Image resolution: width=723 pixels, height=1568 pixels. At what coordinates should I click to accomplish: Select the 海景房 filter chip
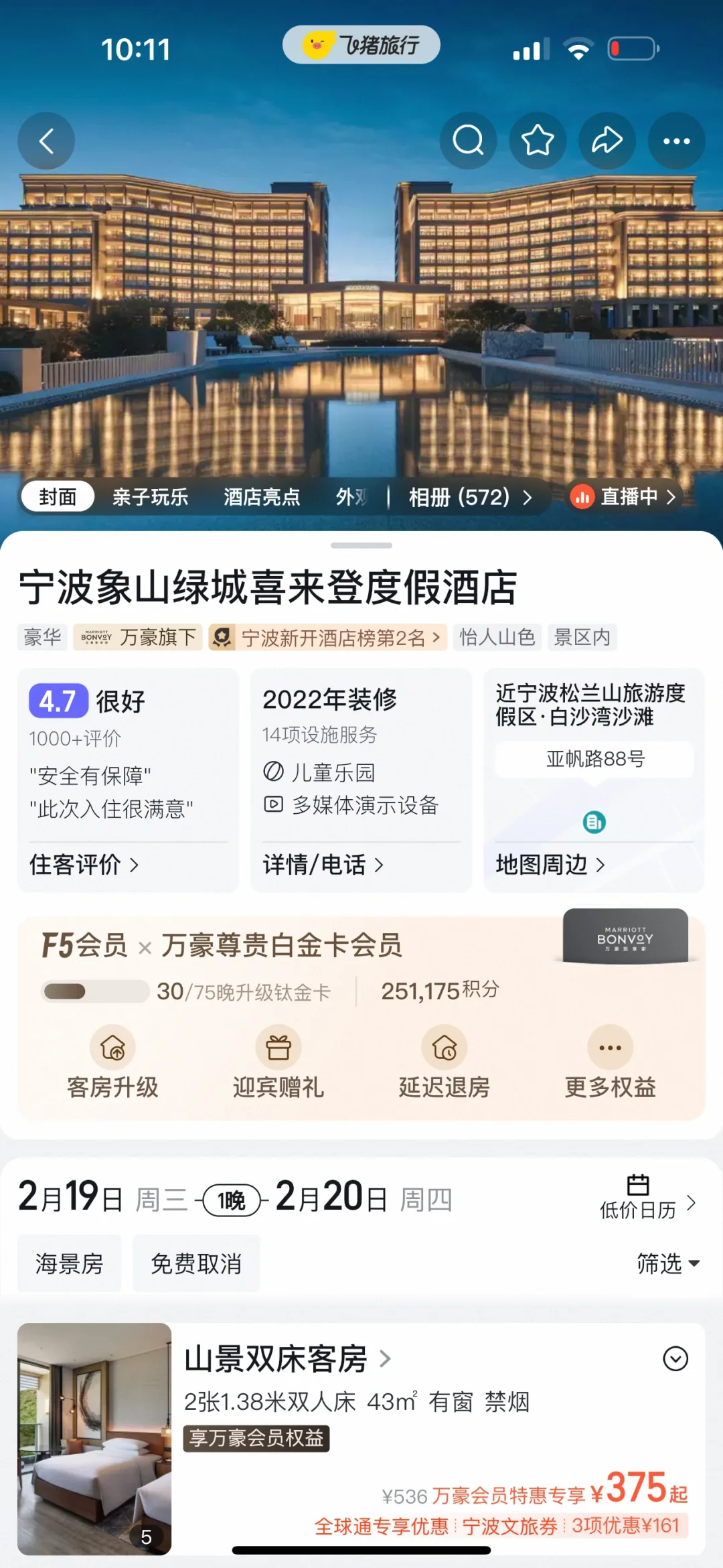tap(70, 1264)
